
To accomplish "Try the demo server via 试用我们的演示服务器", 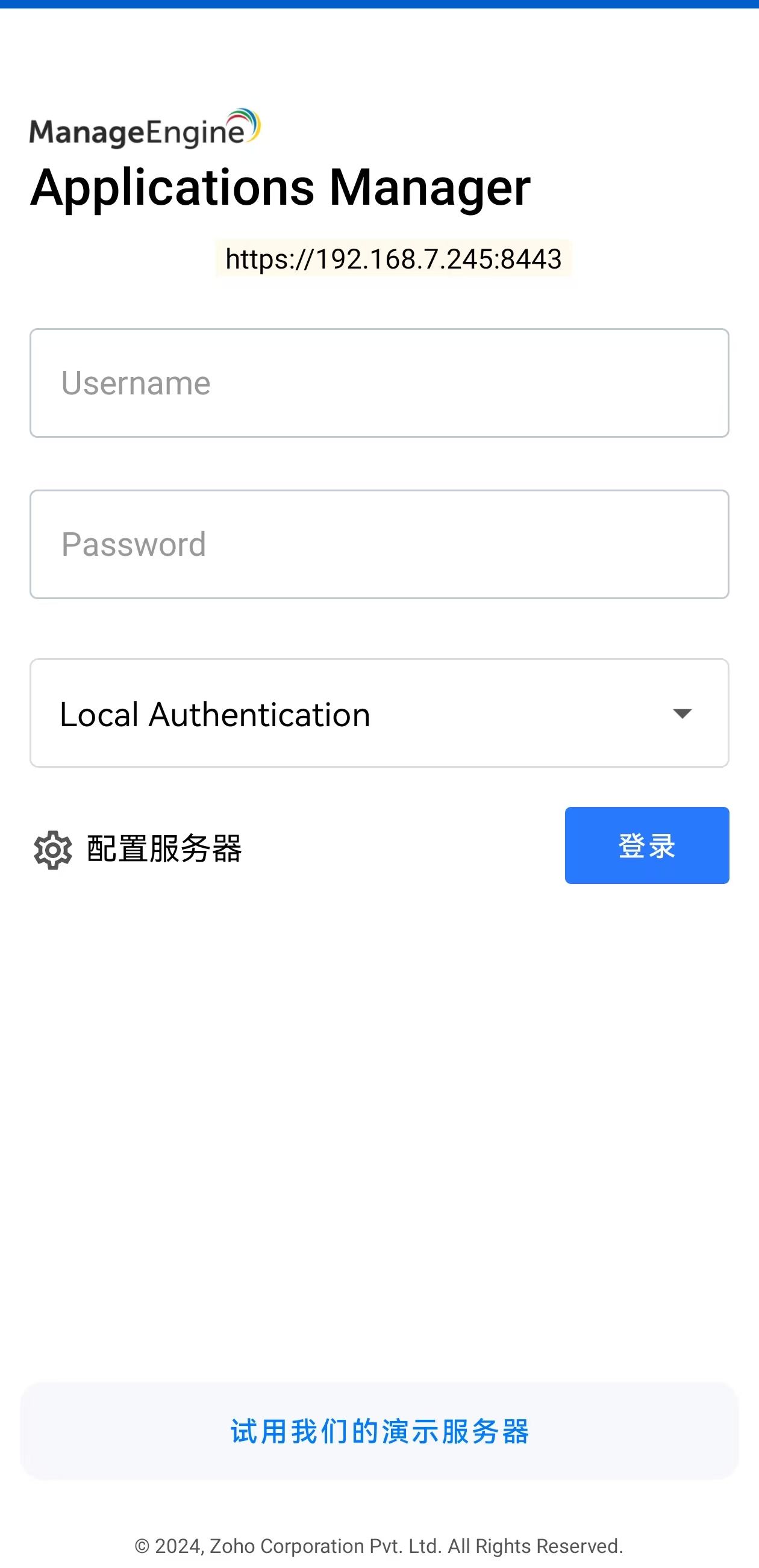I will click(379, 1431).
